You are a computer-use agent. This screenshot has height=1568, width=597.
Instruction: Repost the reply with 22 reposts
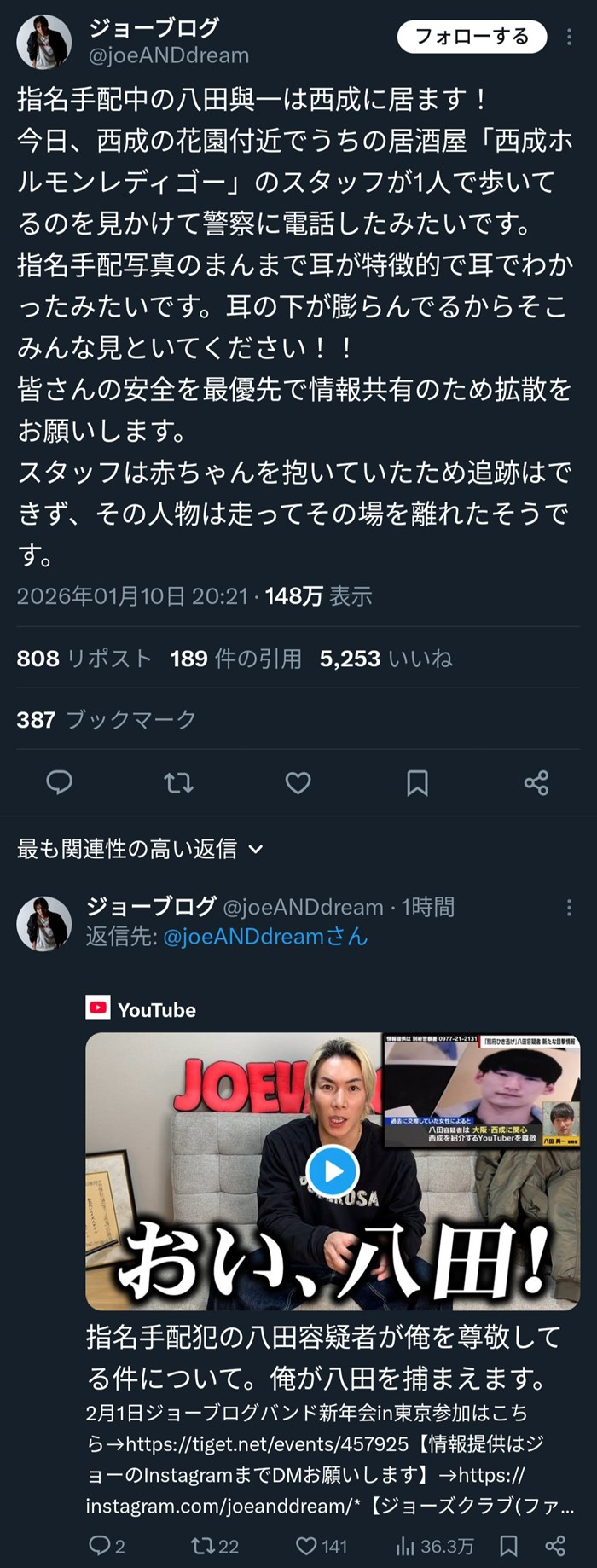[214, 1545]
